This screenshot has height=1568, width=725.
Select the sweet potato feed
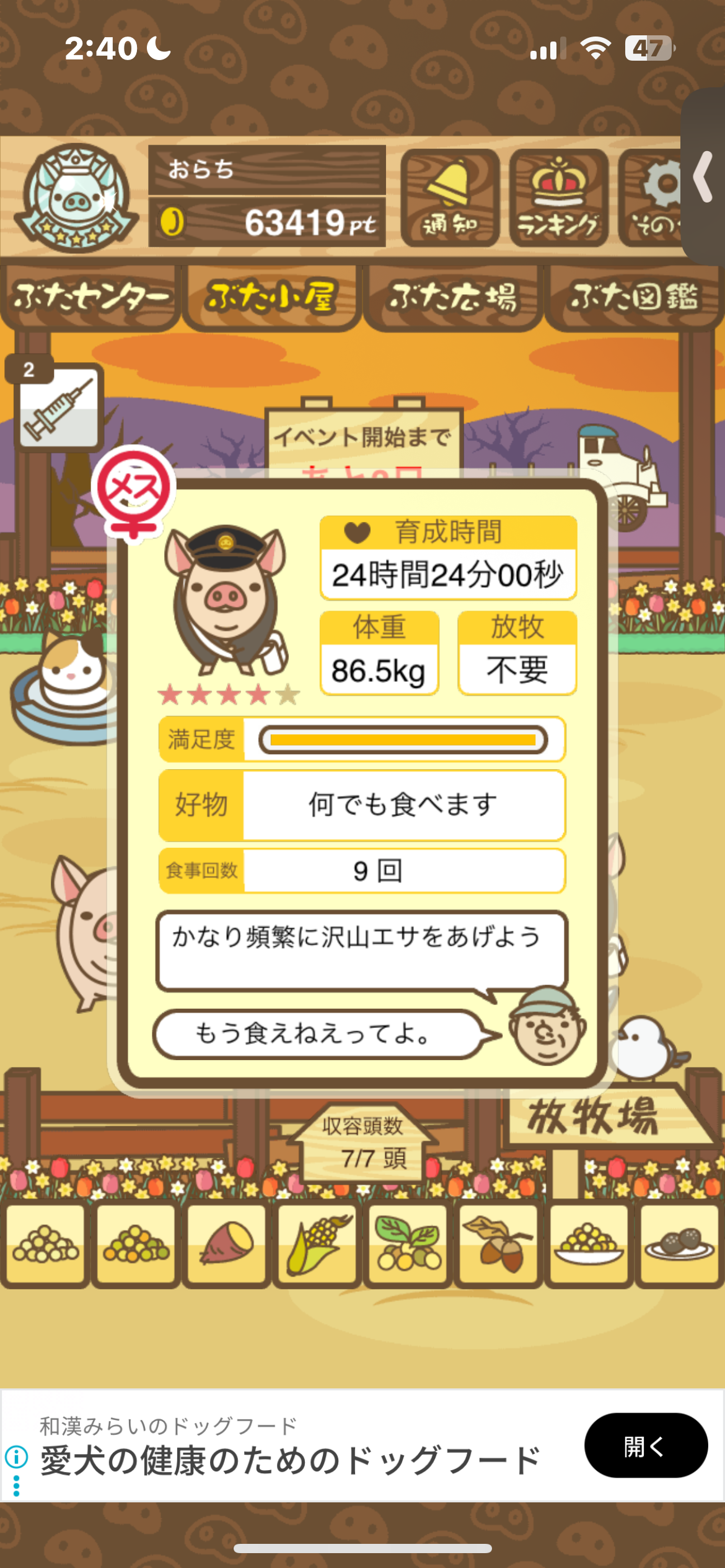(227, 1244)
